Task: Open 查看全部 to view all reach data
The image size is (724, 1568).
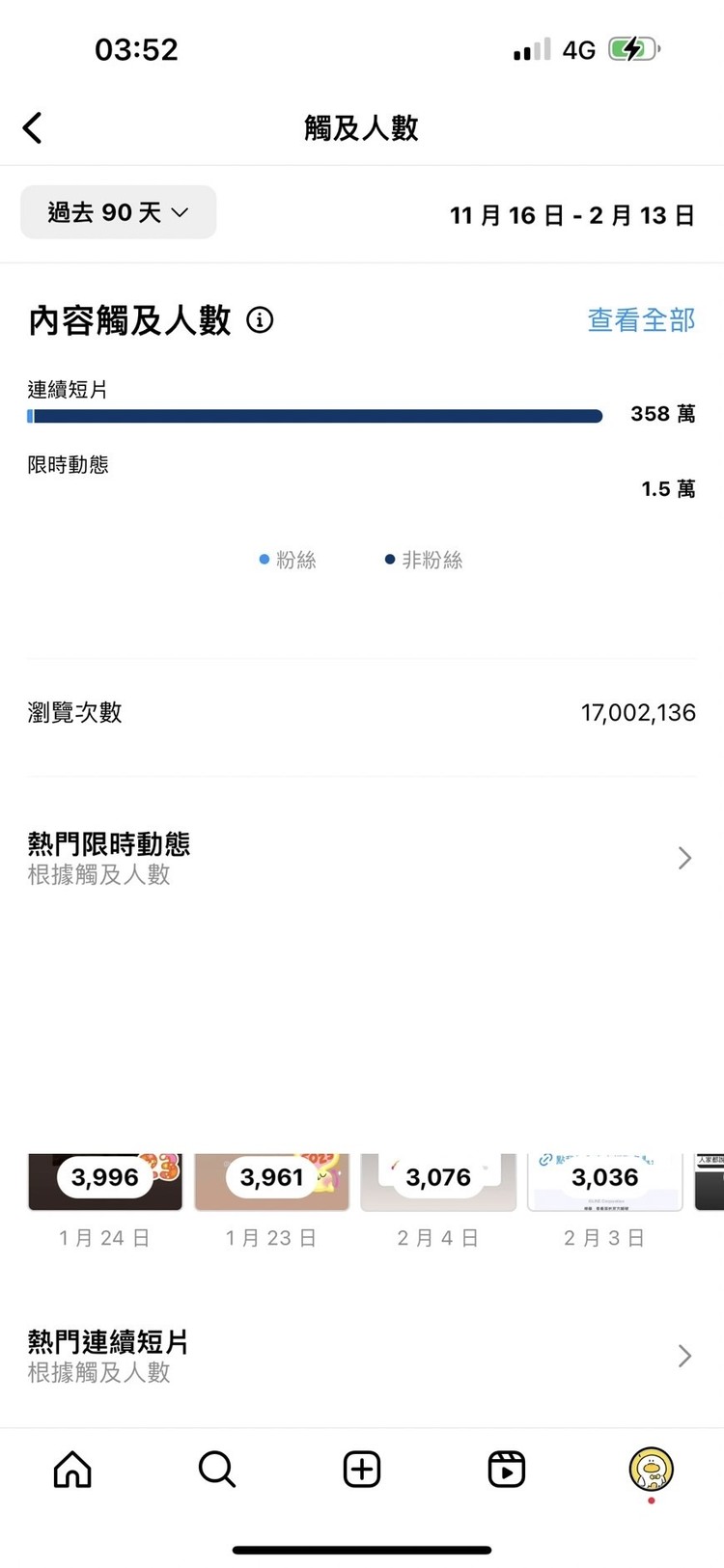Action: click(640, 321)
